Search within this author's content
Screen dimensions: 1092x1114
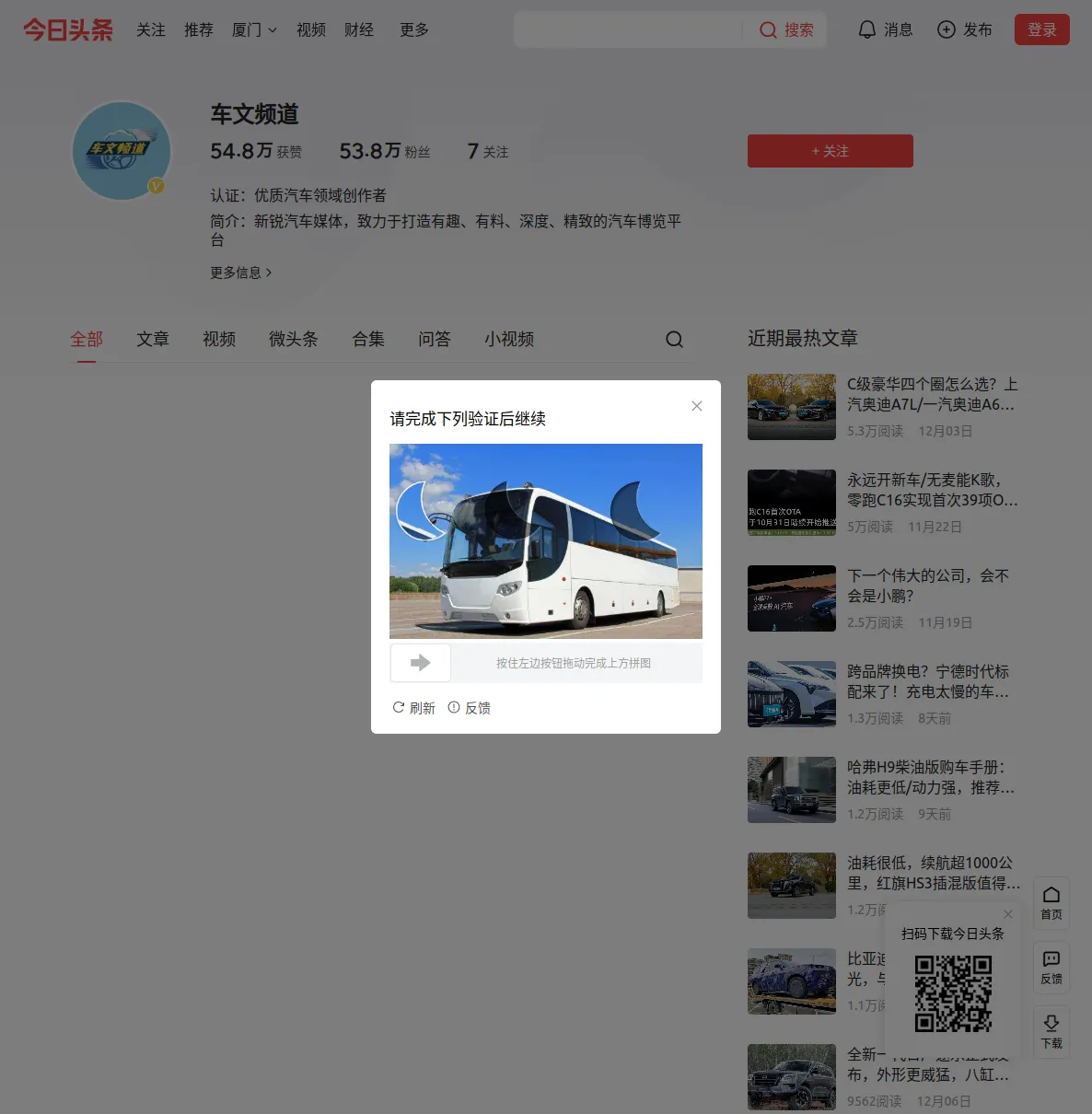674,340
